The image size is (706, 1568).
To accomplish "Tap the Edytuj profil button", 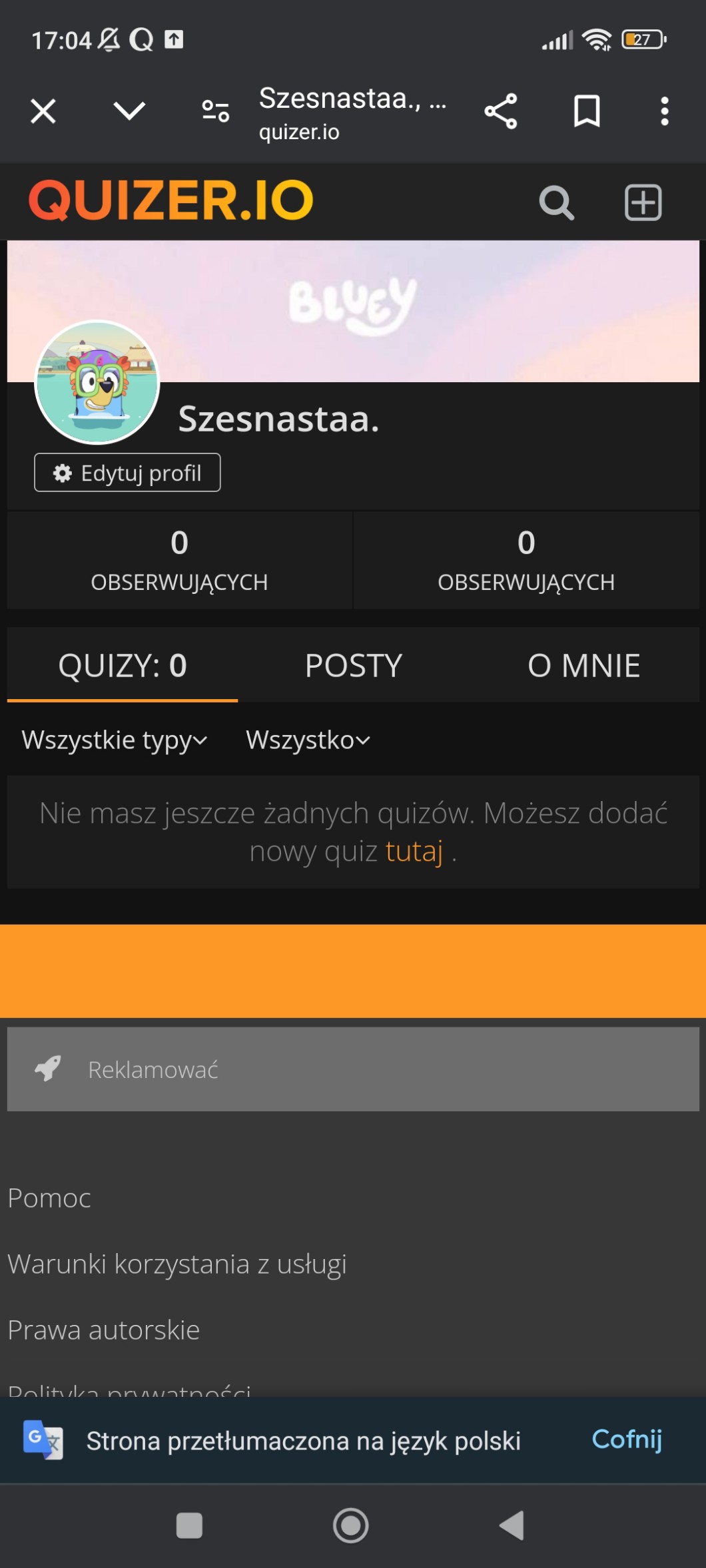I will point(127,473).
